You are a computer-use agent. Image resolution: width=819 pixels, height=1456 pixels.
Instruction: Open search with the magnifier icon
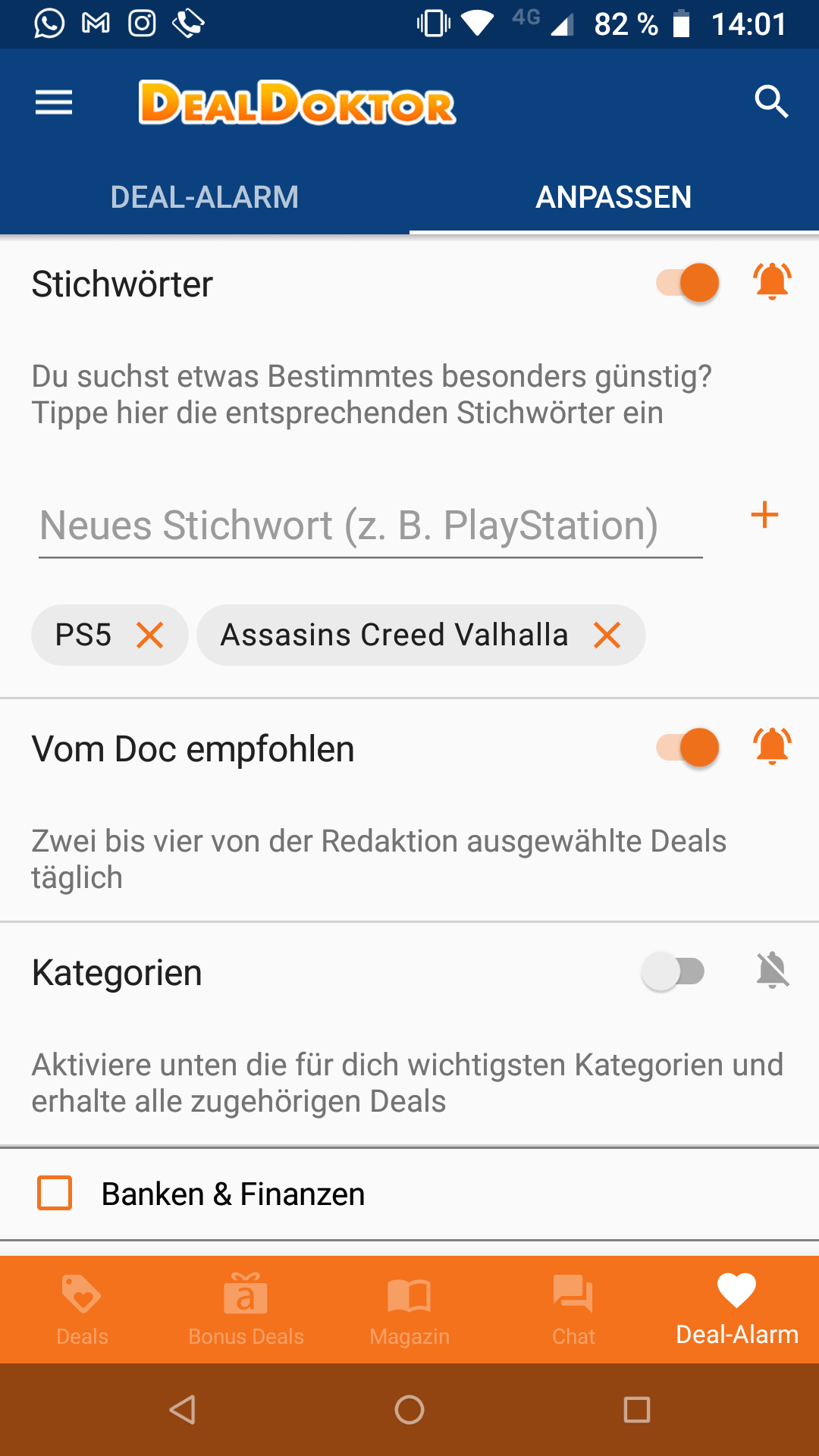click(x=771, y=102)
